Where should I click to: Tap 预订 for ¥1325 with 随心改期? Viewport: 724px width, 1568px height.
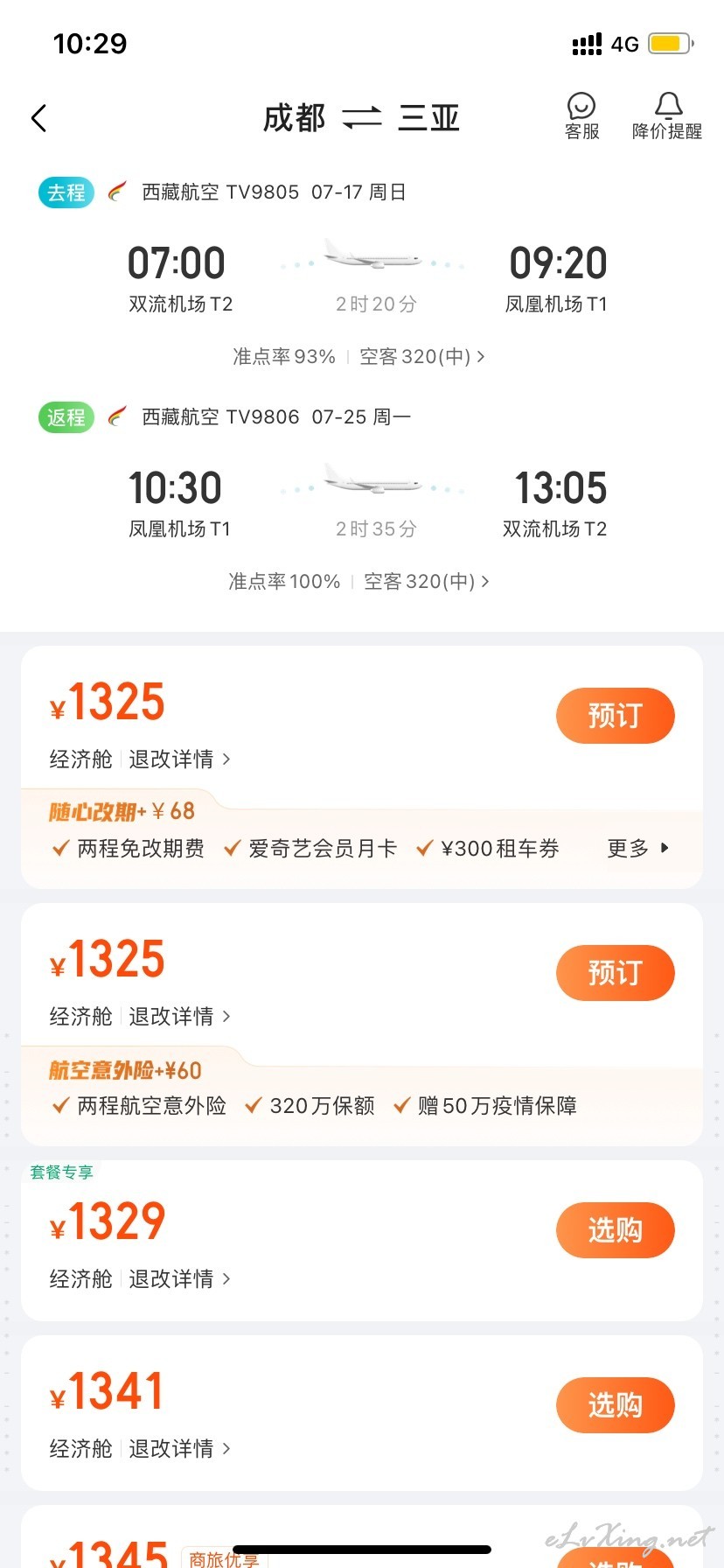click(615, 716)
